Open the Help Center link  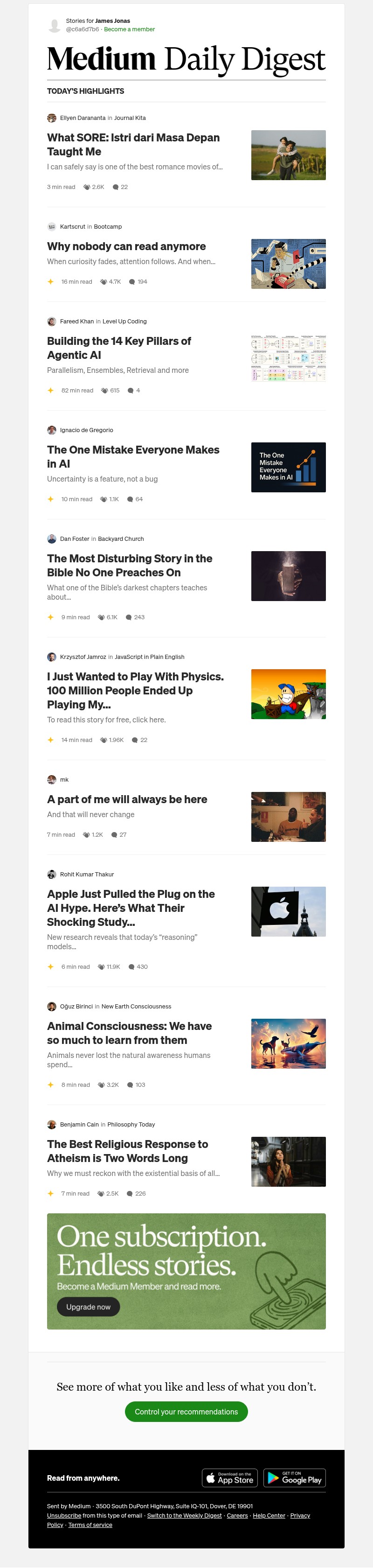[x=269, y=1516]
